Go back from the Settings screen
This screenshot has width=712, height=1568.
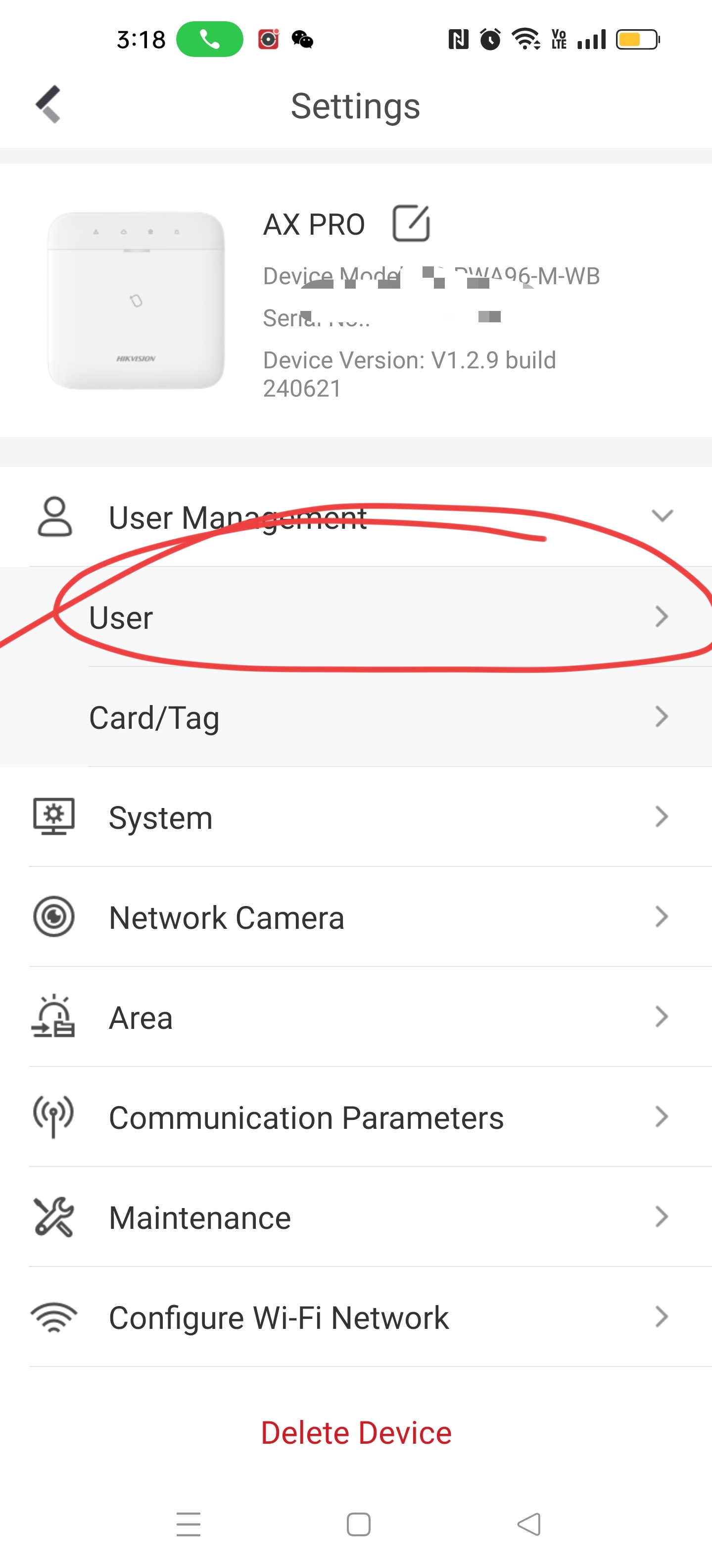pyautogui.click(x=48, y=104)
